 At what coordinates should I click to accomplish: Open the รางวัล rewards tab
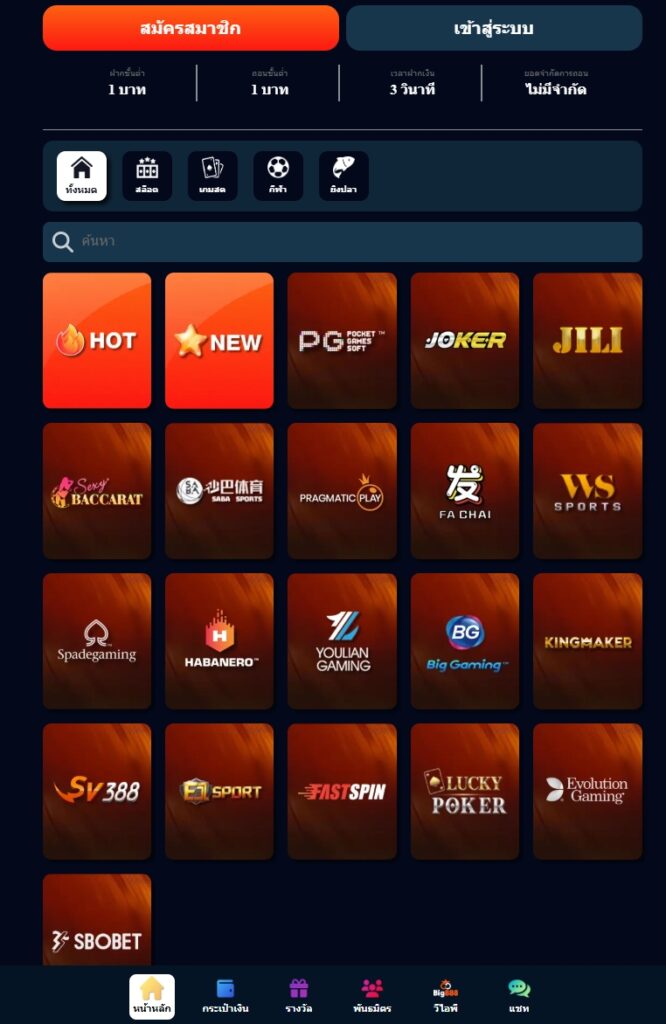[299, 996]
